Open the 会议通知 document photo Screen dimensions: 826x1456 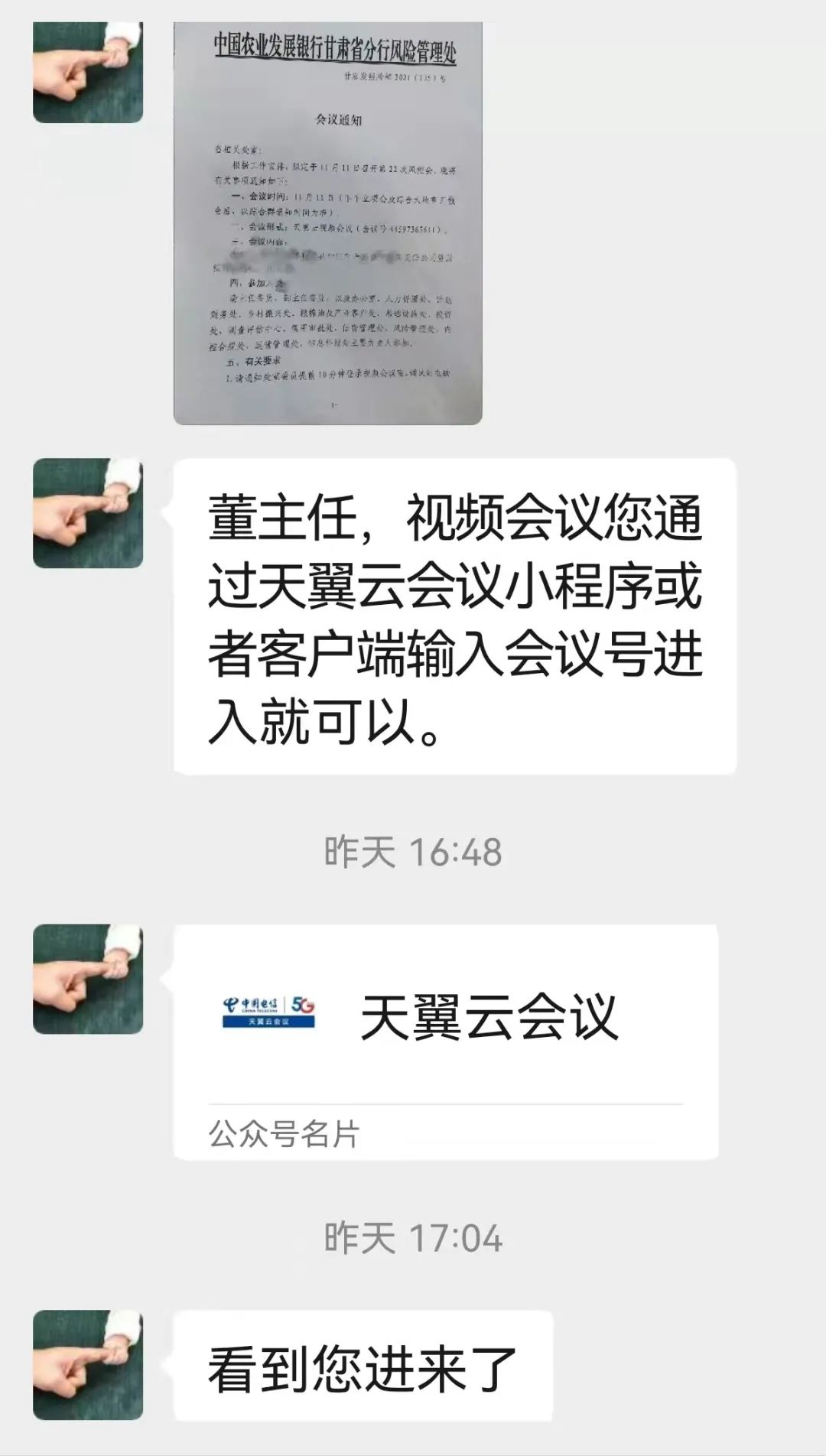[x=327, y=222]
